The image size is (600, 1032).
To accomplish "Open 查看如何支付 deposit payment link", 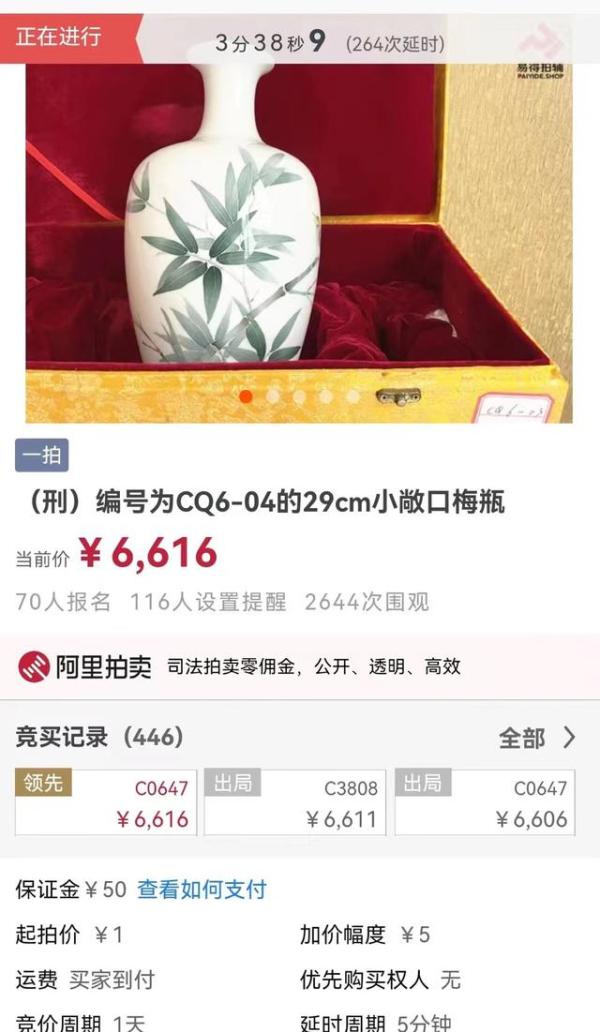I will pyautogui.click(x=202, y=889).
